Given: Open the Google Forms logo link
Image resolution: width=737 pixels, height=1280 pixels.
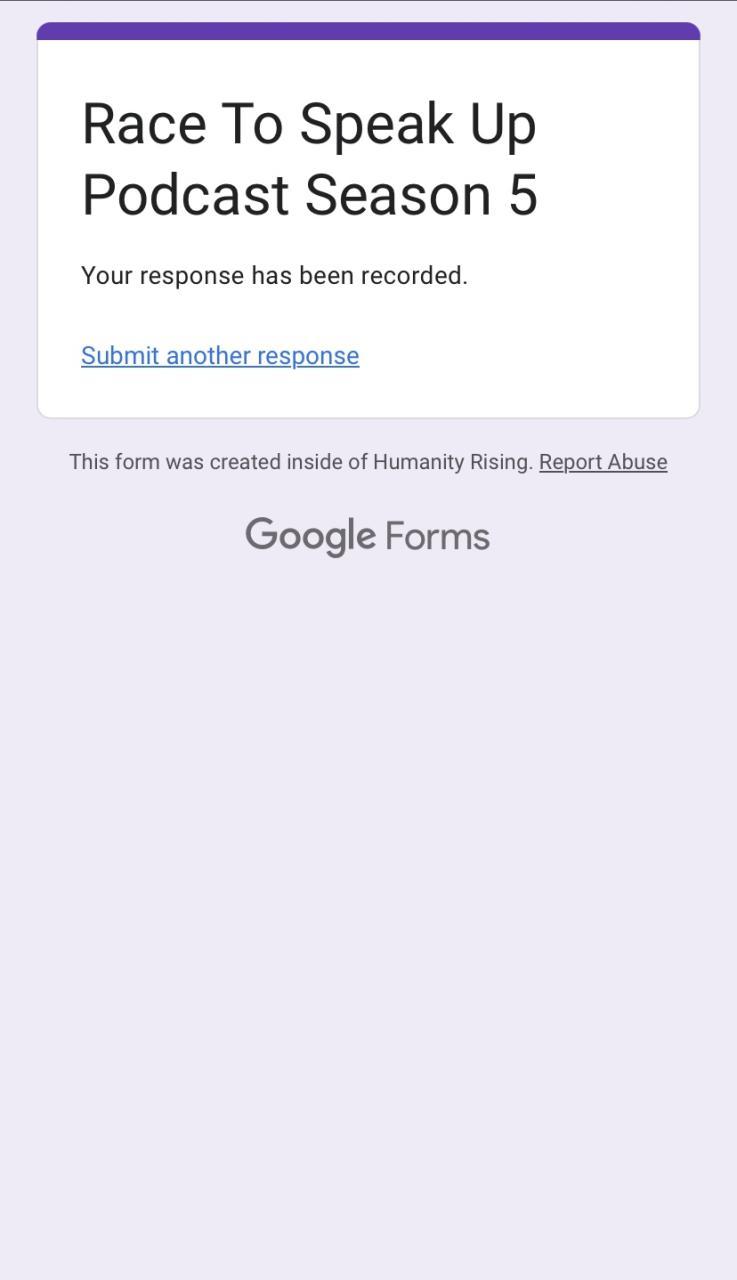Looking at the screenshot, I should pos(368,537).
